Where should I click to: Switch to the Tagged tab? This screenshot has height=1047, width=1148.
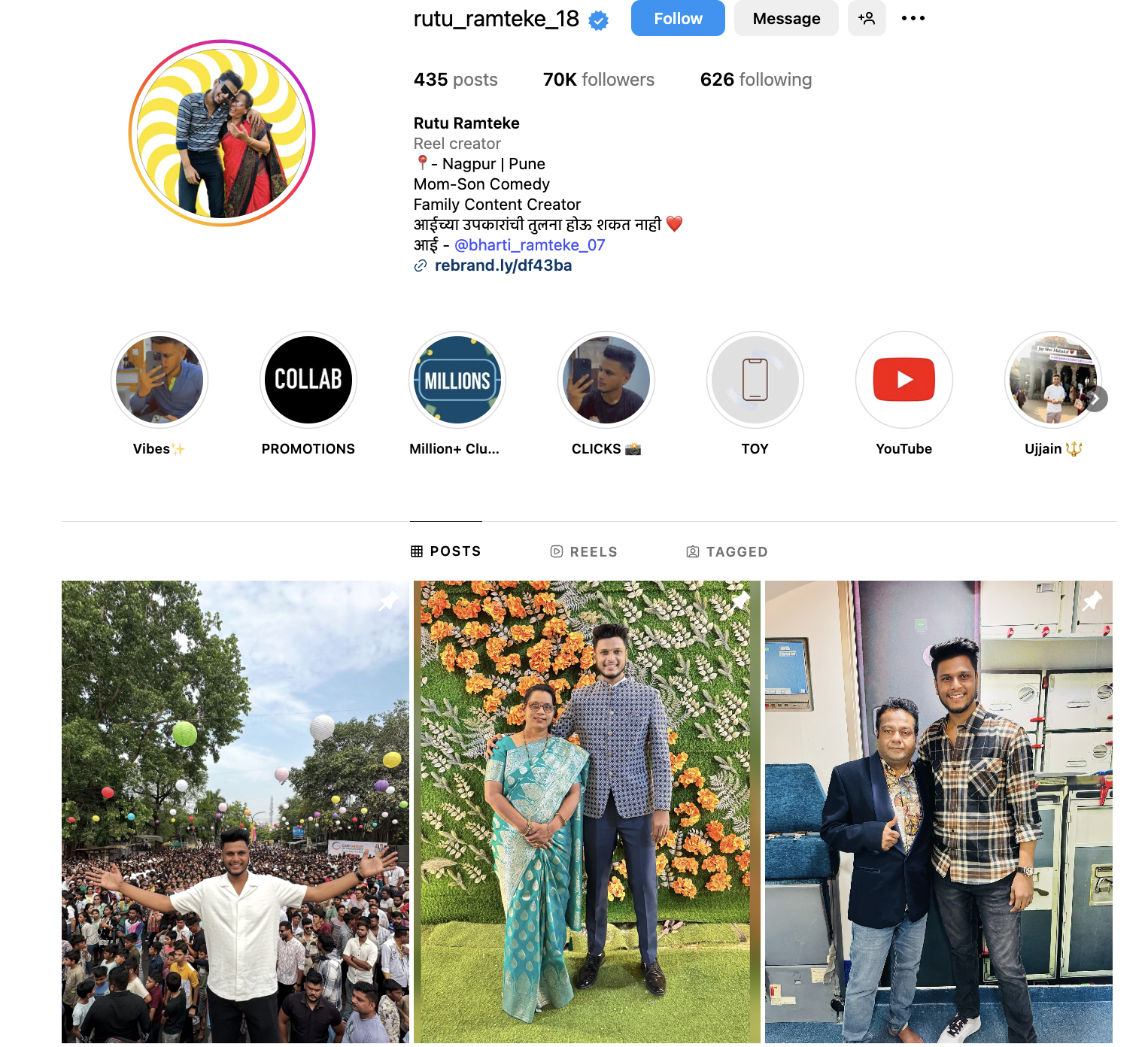coord(727,551)
